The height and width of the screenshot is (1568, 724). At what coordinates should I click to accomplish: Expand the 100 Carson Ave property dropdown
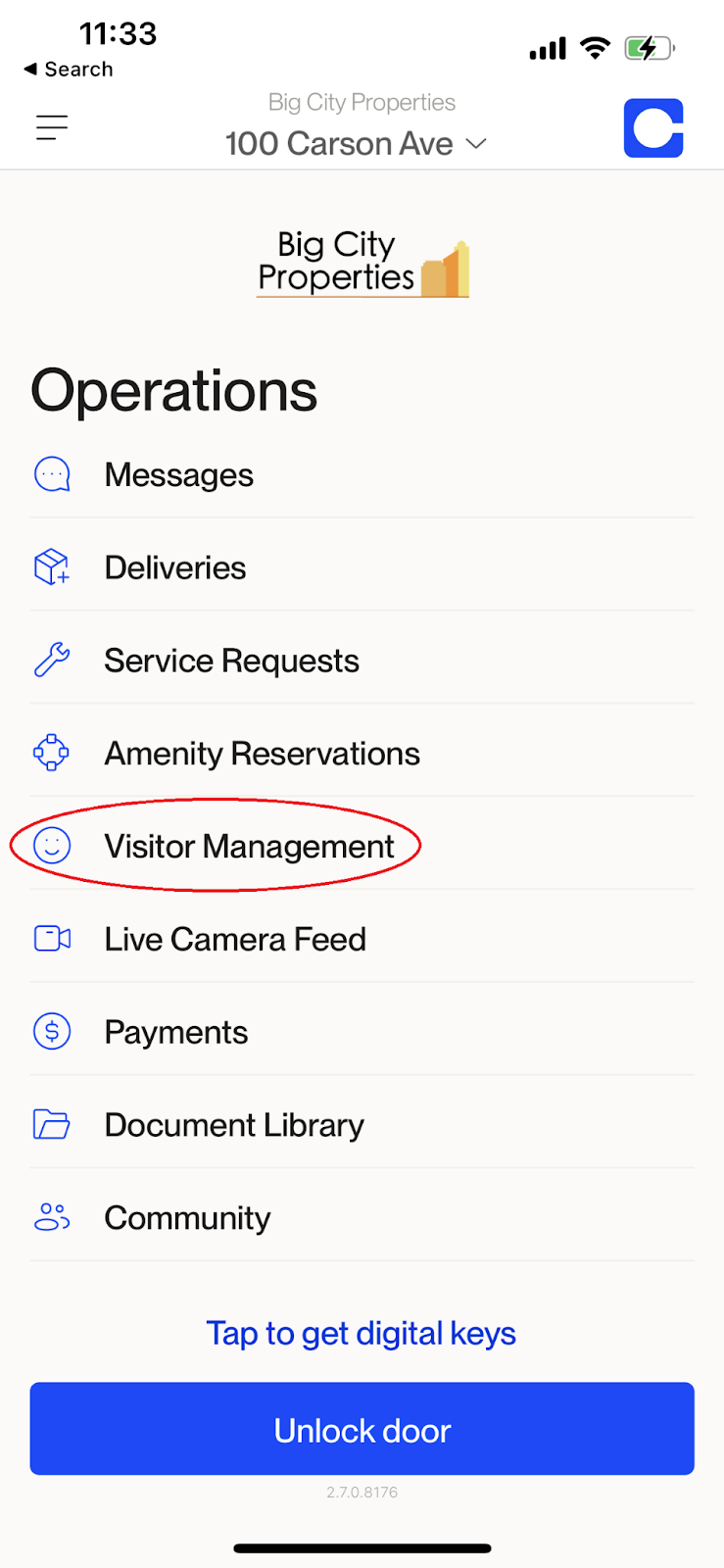[x=356, y=144]
